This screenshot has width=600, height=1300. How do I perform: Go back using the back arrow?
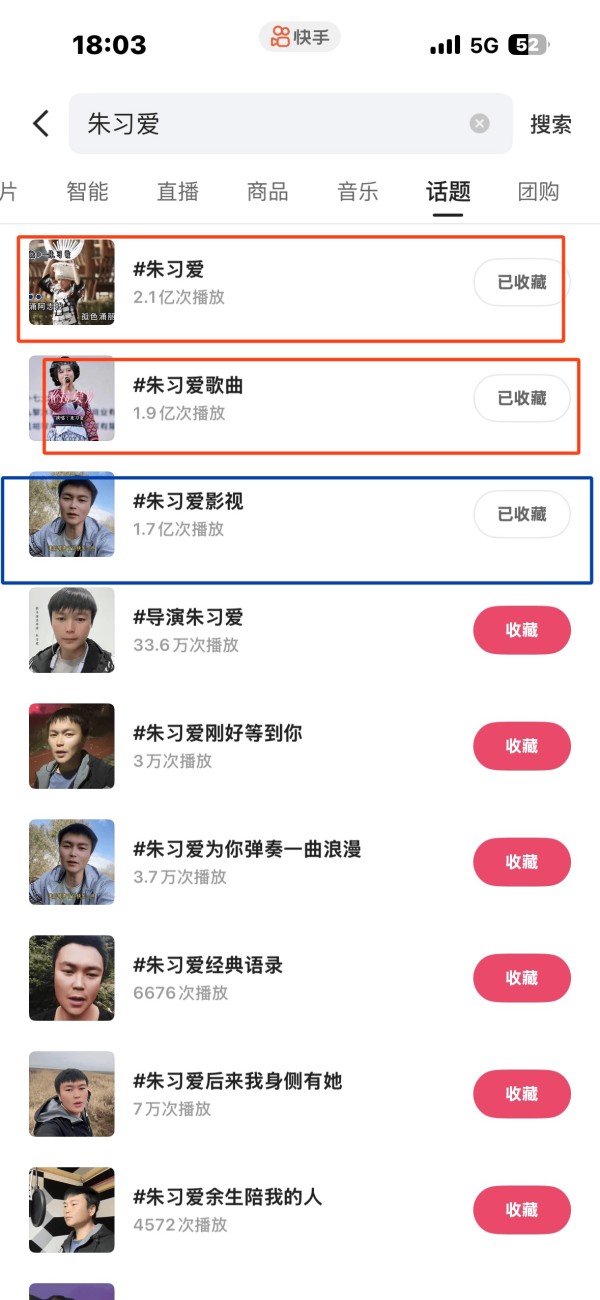tap(41, 124)
